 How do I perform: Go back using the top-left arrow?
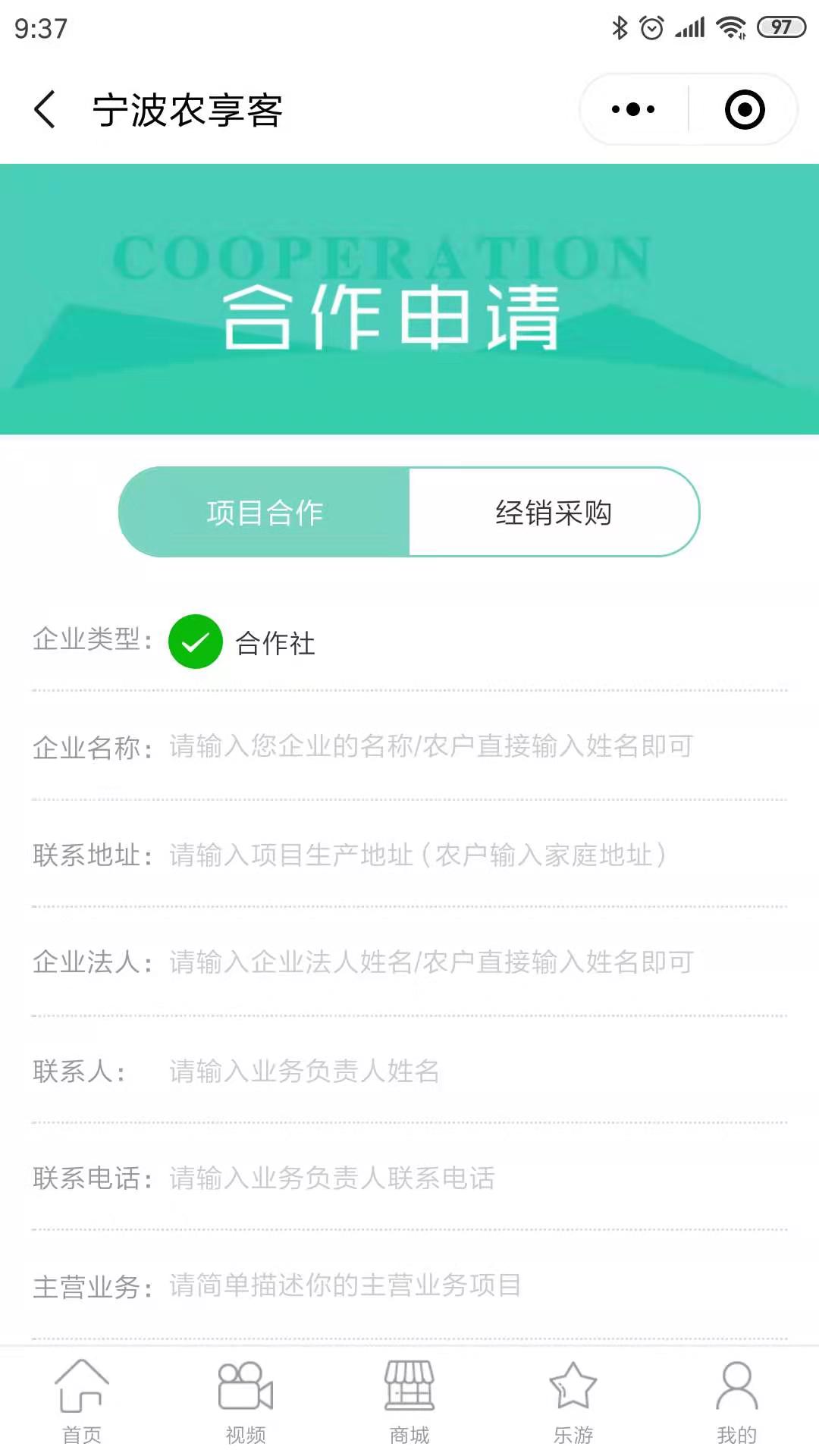(45, 109)
